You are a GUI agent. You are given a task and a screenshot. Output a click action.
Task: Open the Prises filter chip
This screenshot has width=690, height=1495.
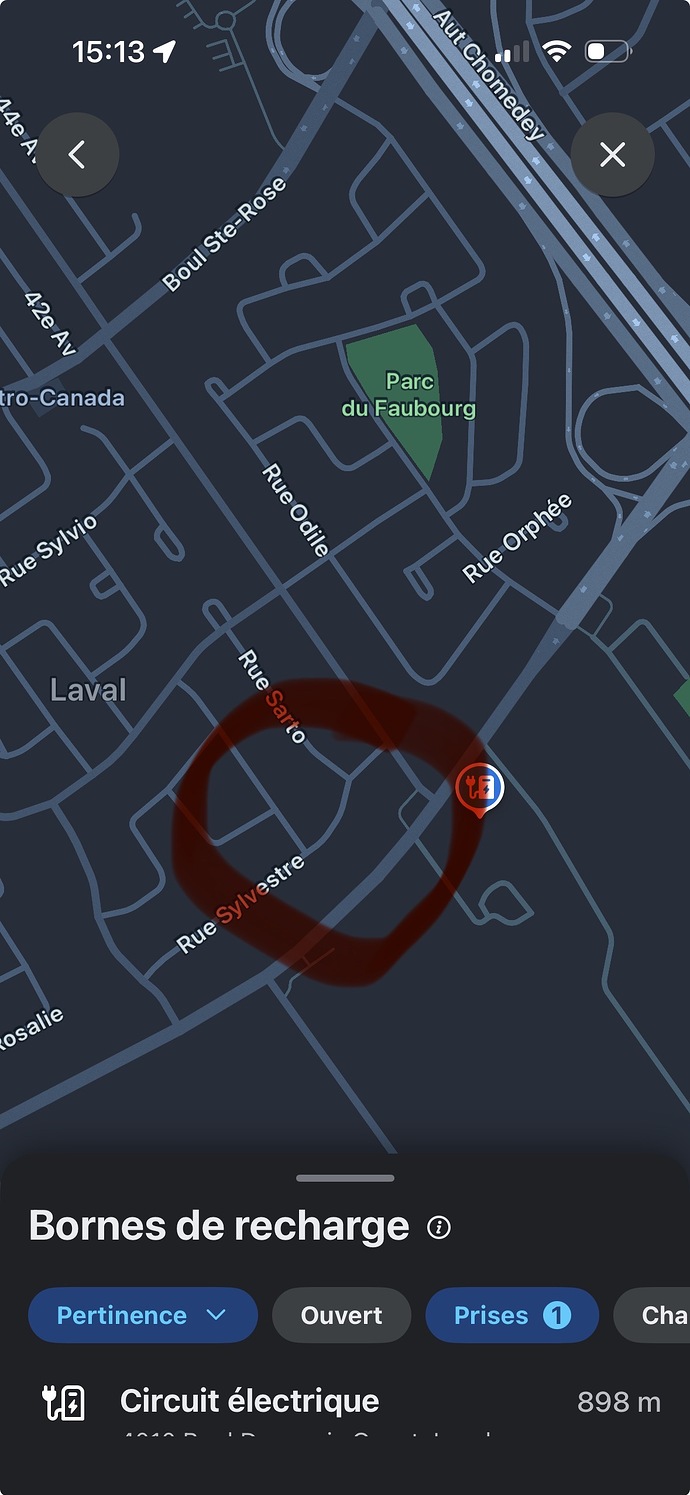click(x=511, y=1315)
